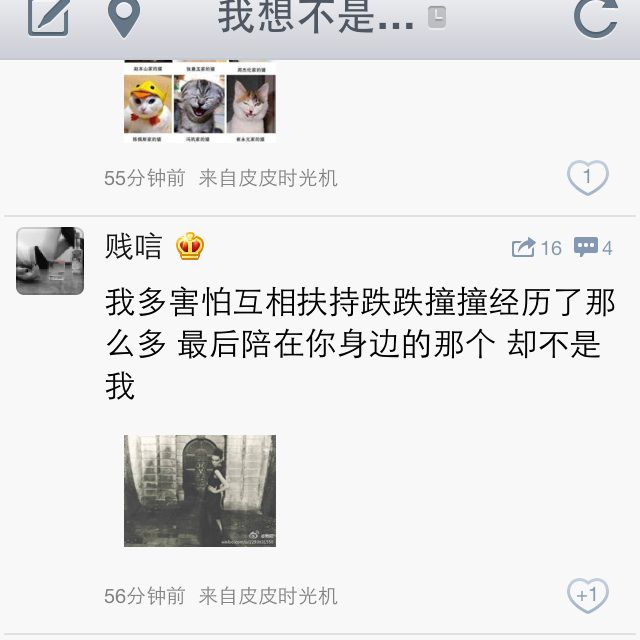Like the post from 55分钟前

(x=587, y=178)
